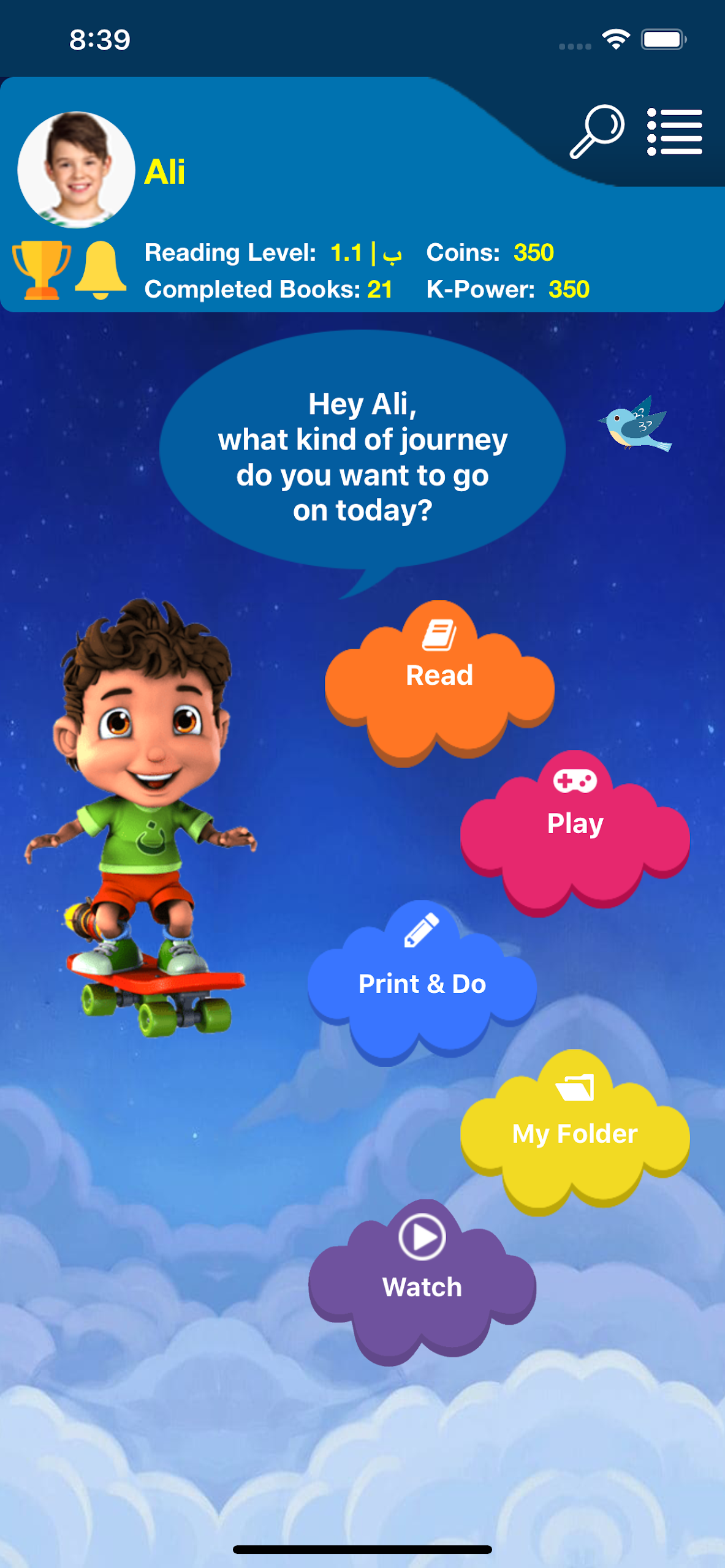Open the notifications bell

(101, 270)
